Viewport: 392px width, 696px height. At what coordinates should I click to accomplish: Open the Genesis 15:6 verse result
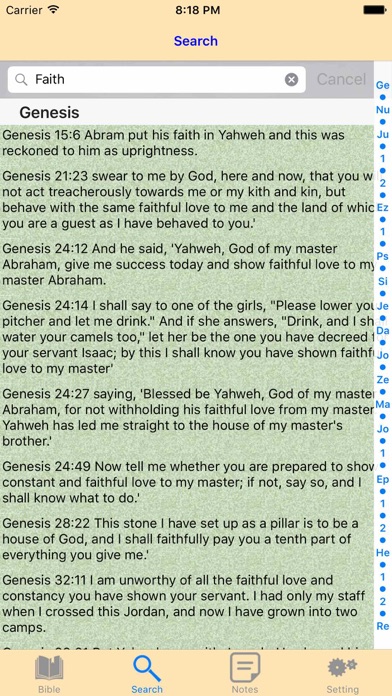(x=187, y=142)
